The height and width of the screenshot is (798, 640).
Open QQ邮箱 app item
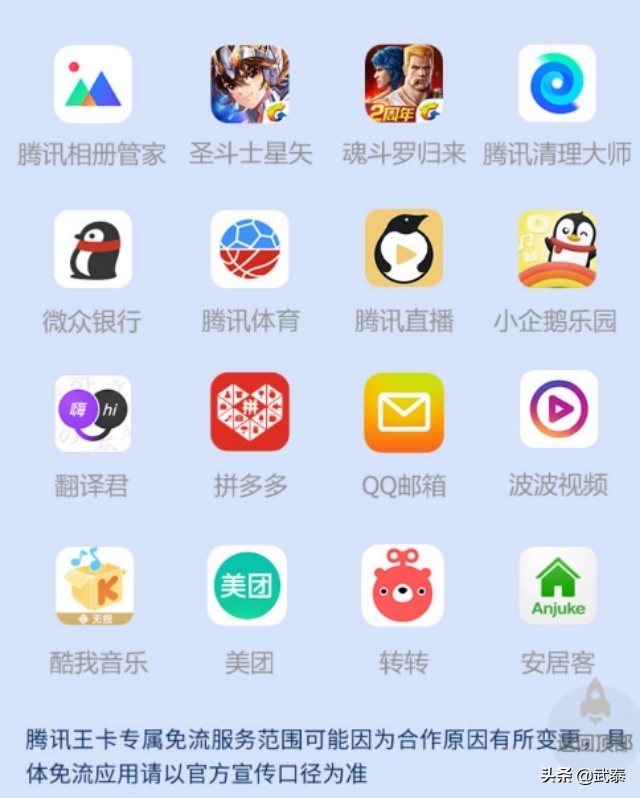[x=404, y=412]
